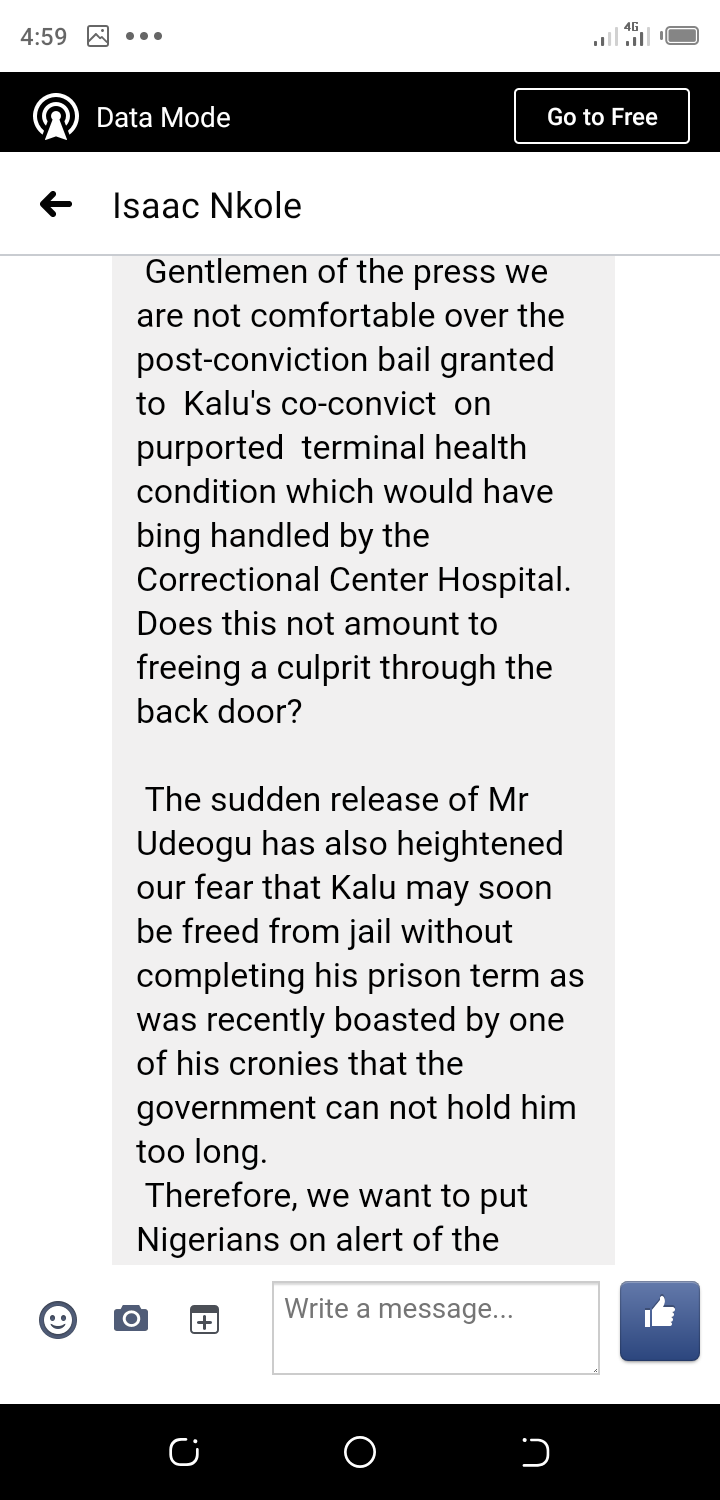
Task: Send a thumbs-up like
Action: 659,1320
